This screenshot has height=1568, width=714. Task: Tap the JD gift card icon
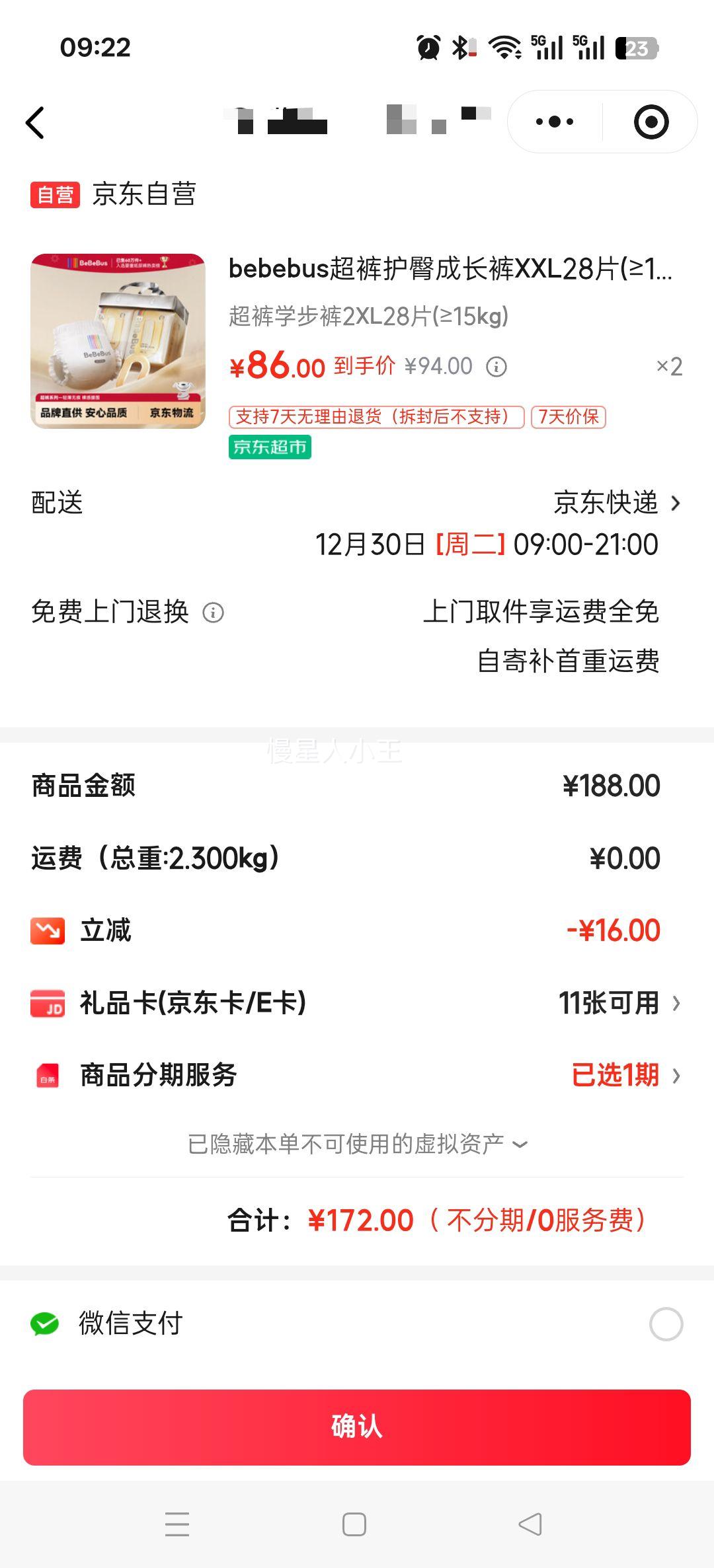[x=47, y=1003]
